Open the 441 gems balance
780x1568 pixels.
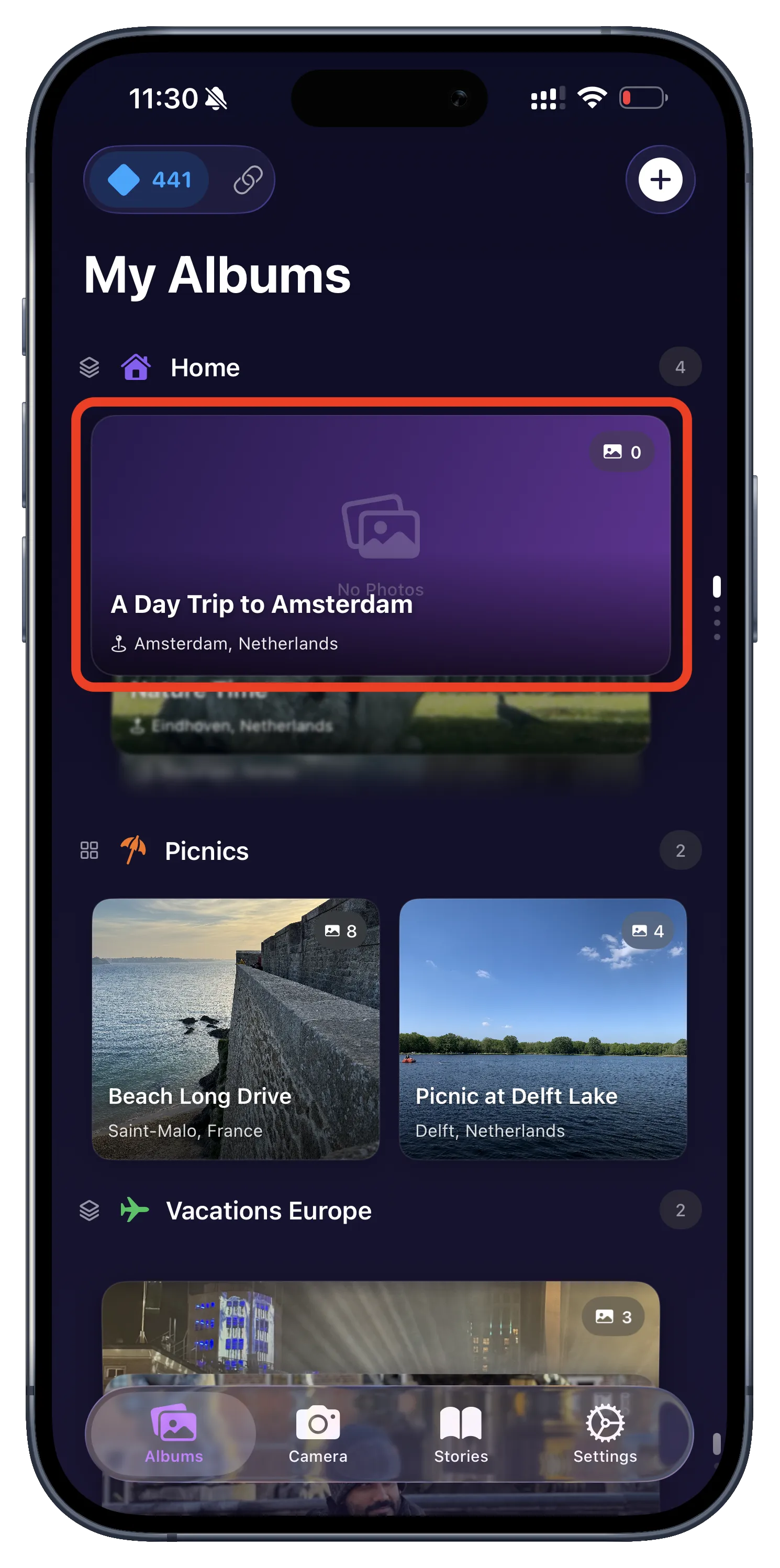point(150,180)
